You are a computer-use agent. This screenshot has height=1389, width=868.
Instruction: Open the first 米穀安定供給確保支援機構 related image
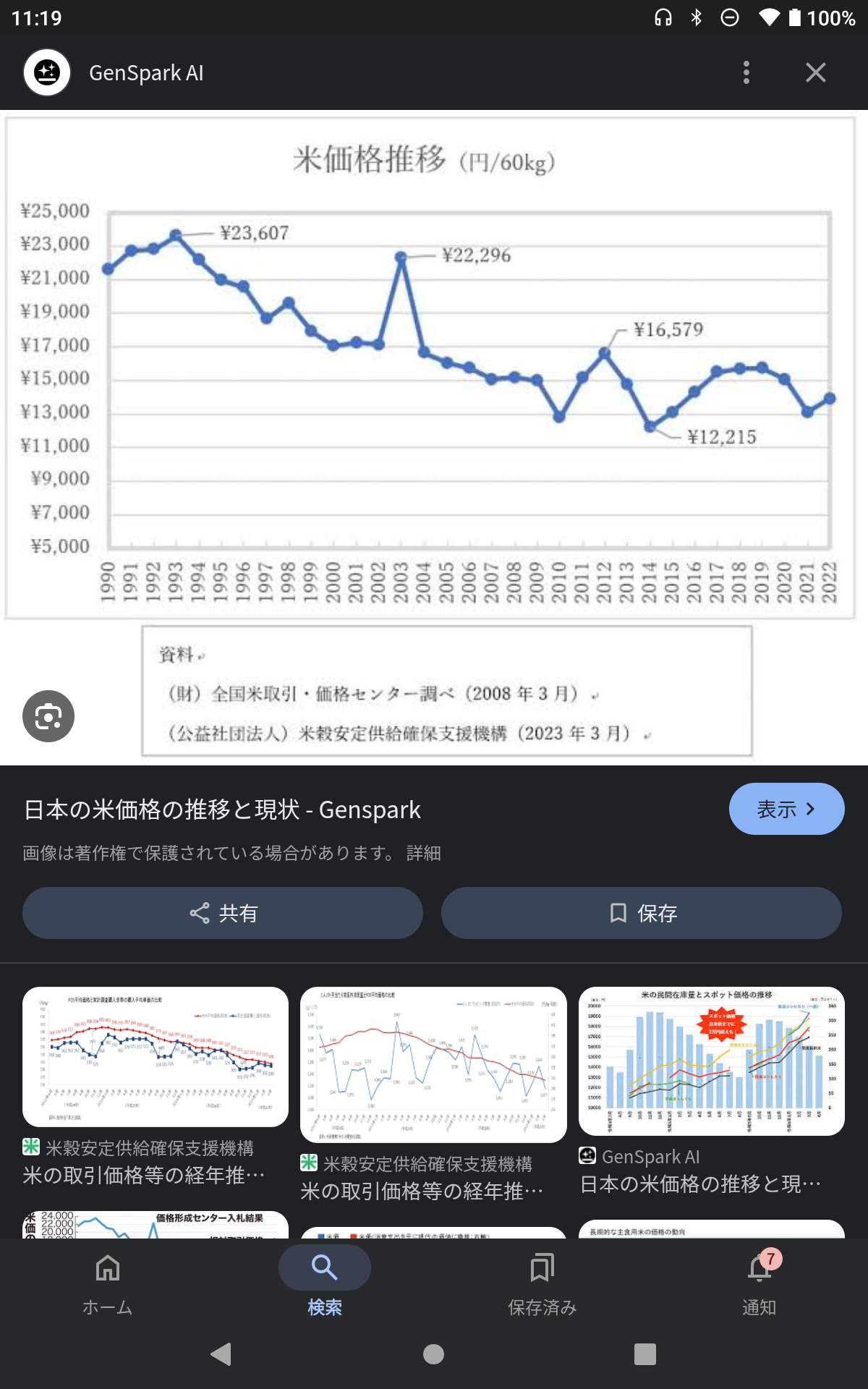pos(156,1056)
